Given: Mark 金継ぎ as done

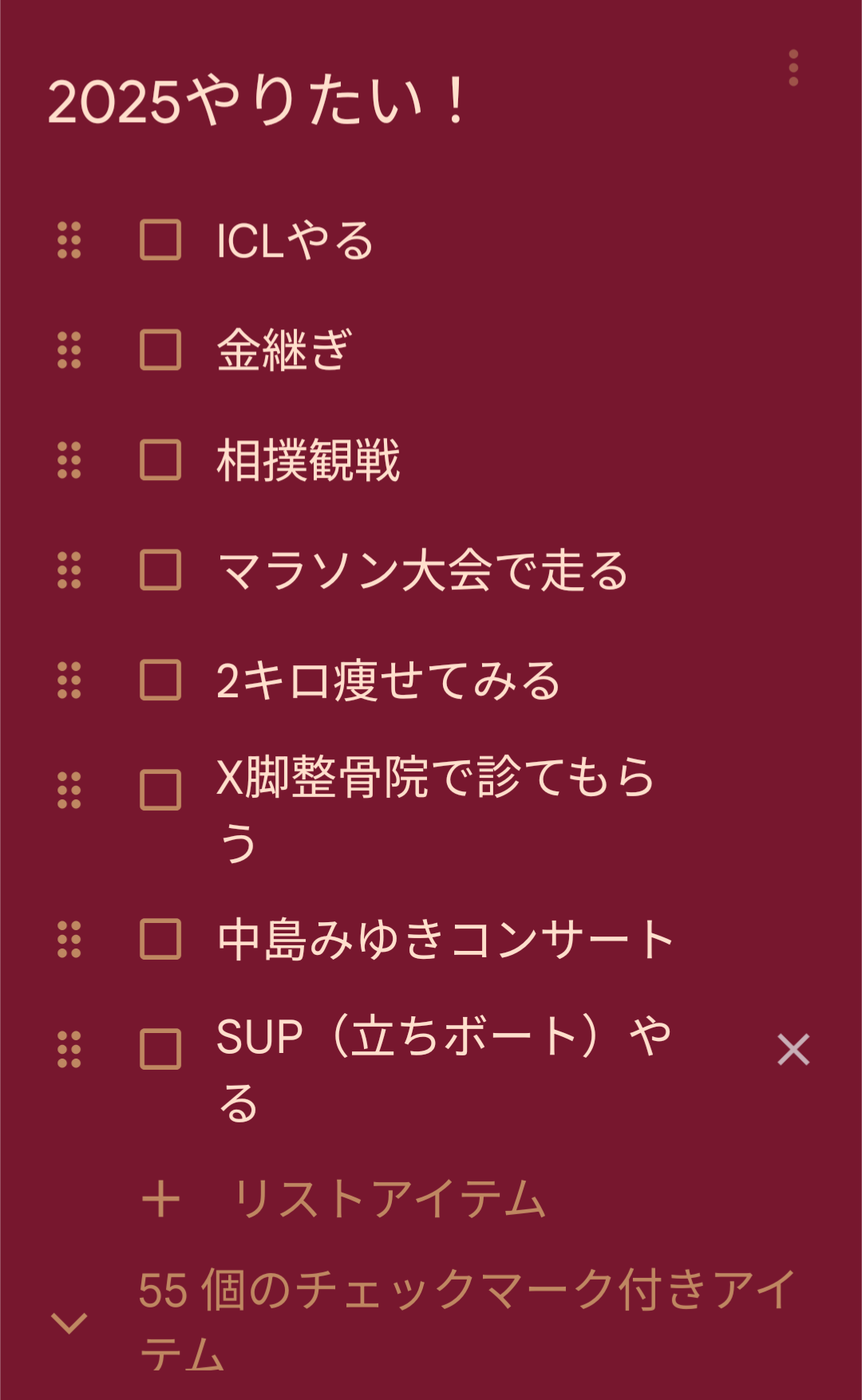Looking at the screenshot, I should (x=160, y=350).
